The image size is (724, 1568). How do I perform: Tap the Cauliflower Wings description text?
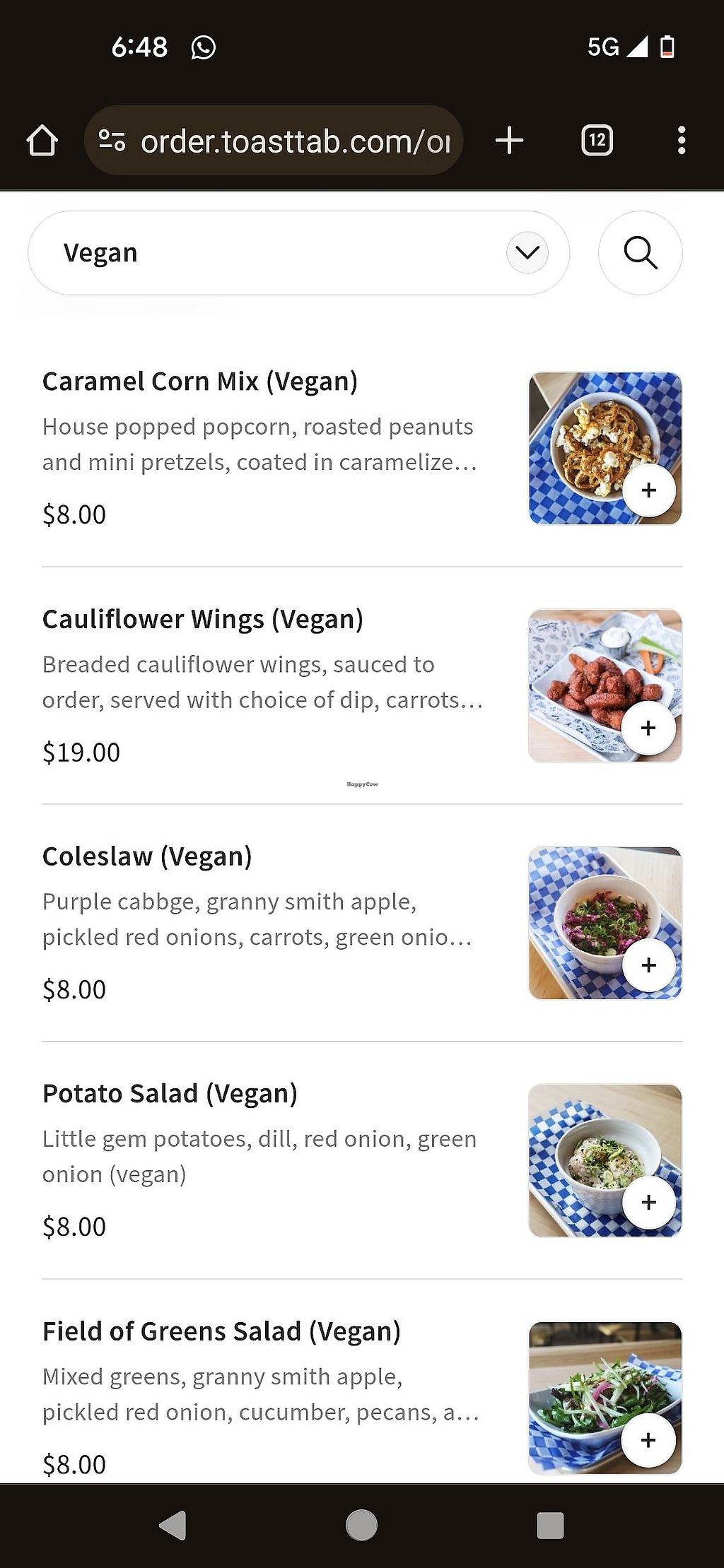[x=262, y=682]
